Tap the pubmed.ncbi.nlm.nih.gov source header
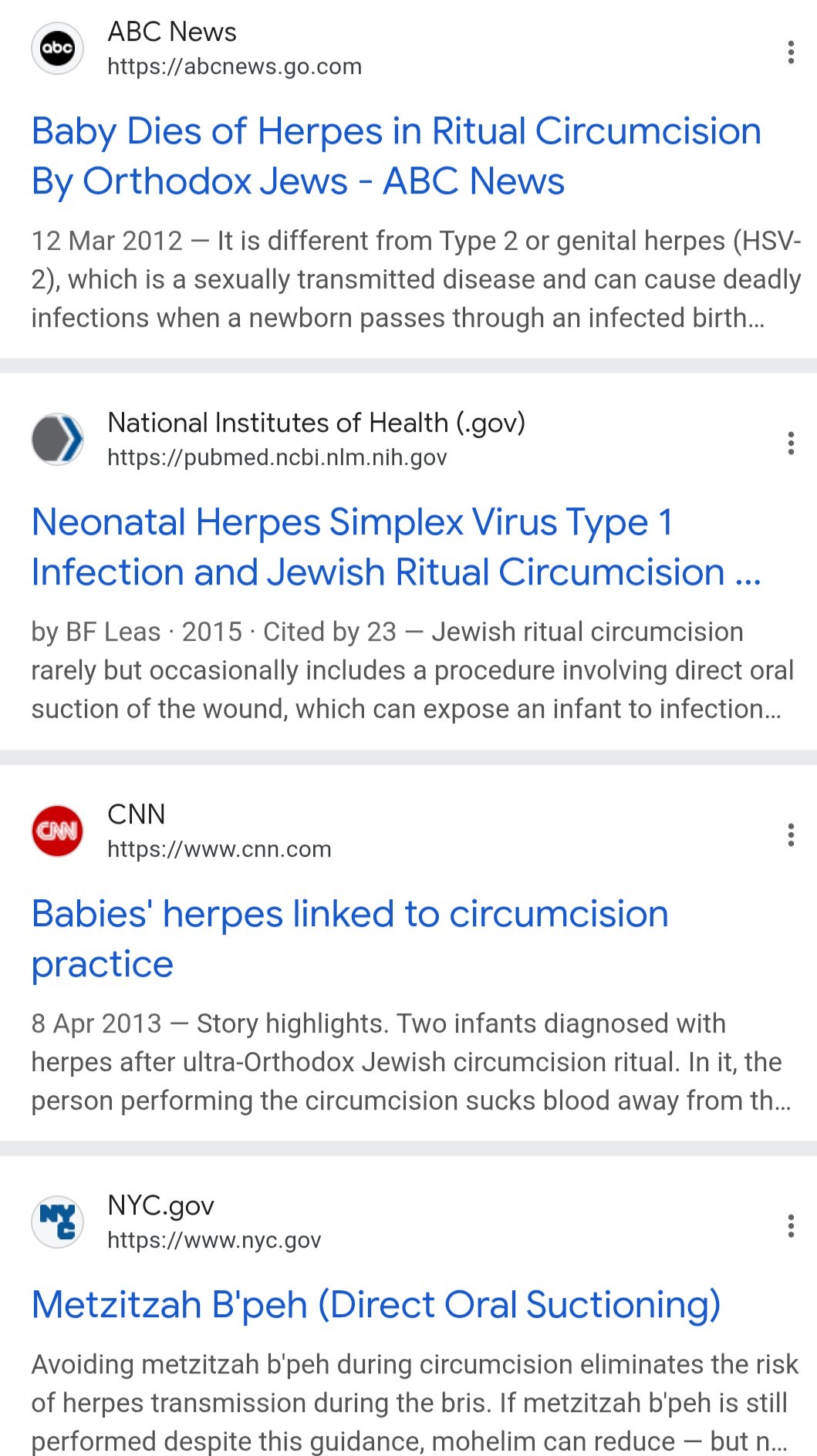Viewport: 817px width, 1456px height. tap(279, 440)
